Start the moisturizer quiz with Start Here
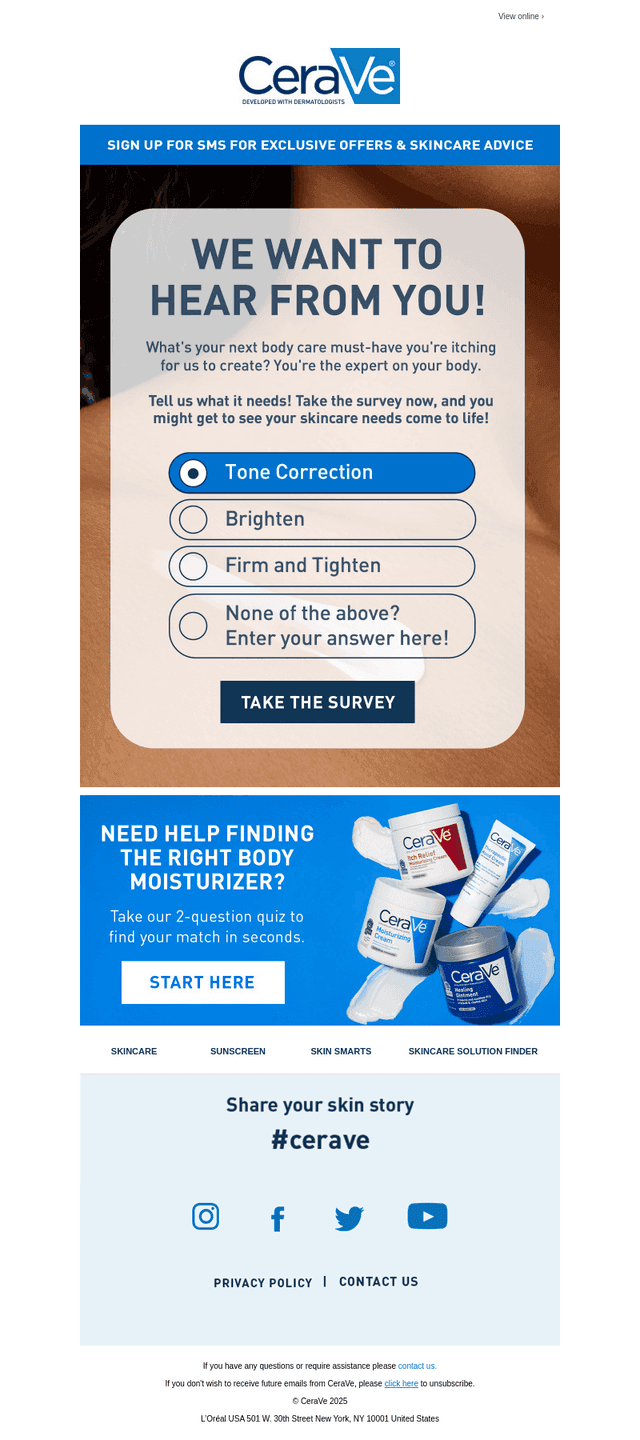Screen dimensions: 640x1440 (203, 982)
